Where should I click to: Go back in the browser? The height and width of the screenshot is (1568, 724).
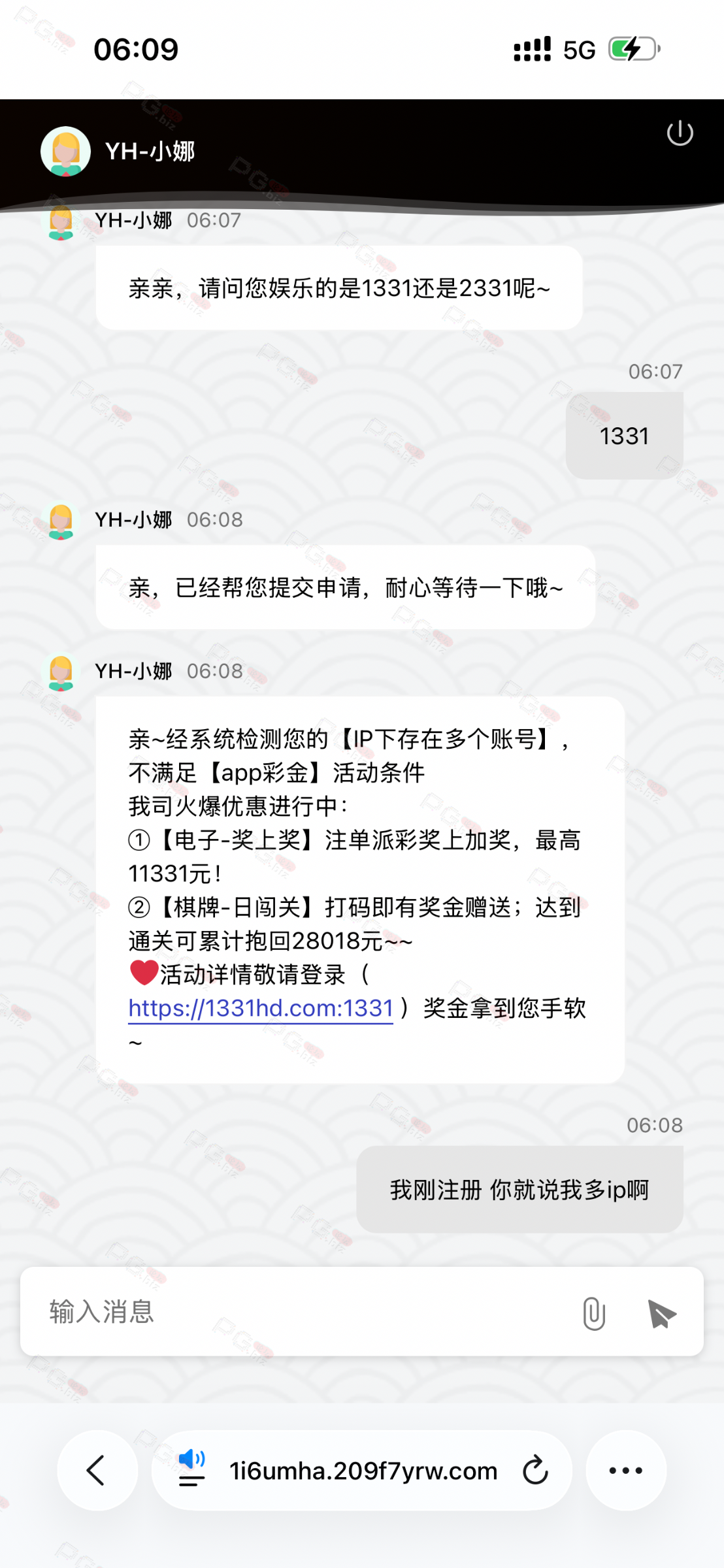(x=97, y=1471)
